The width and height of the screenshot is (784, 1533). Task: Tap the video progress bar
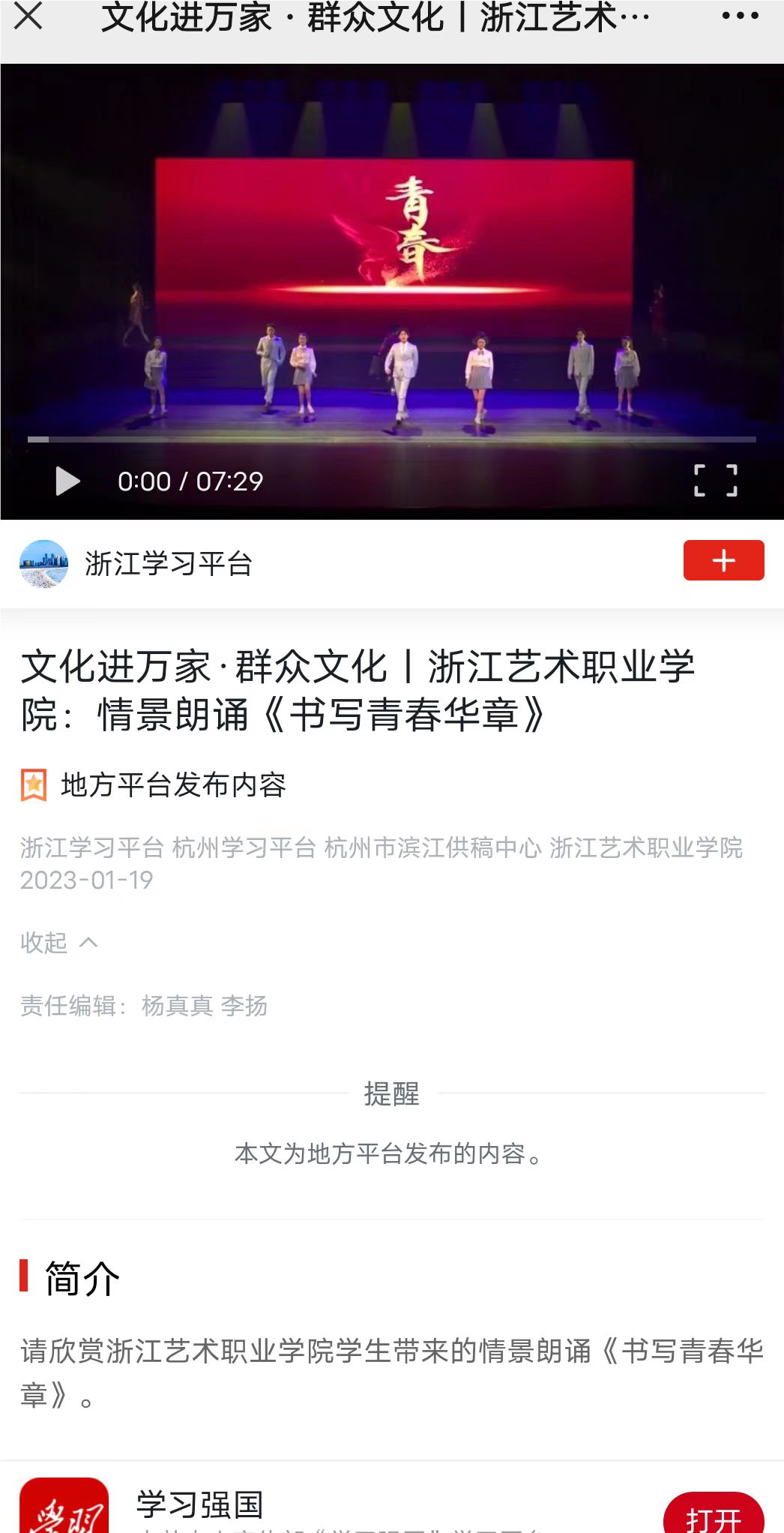pyautogui.click(x=391, y=439)
